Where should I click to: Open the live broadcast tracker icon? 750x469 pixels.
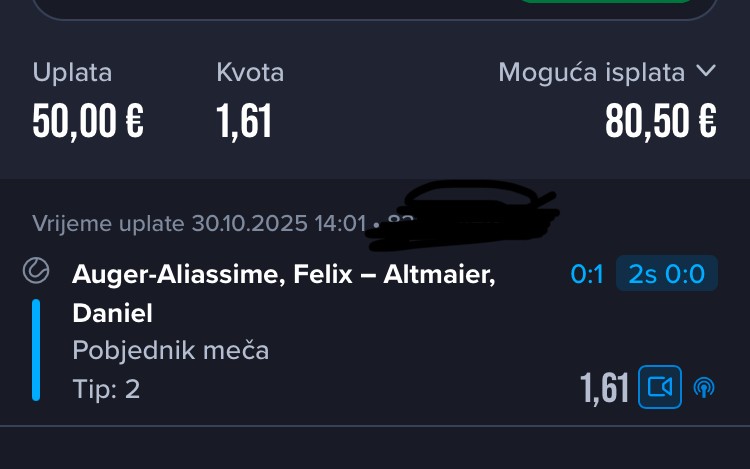coord(704,388)
